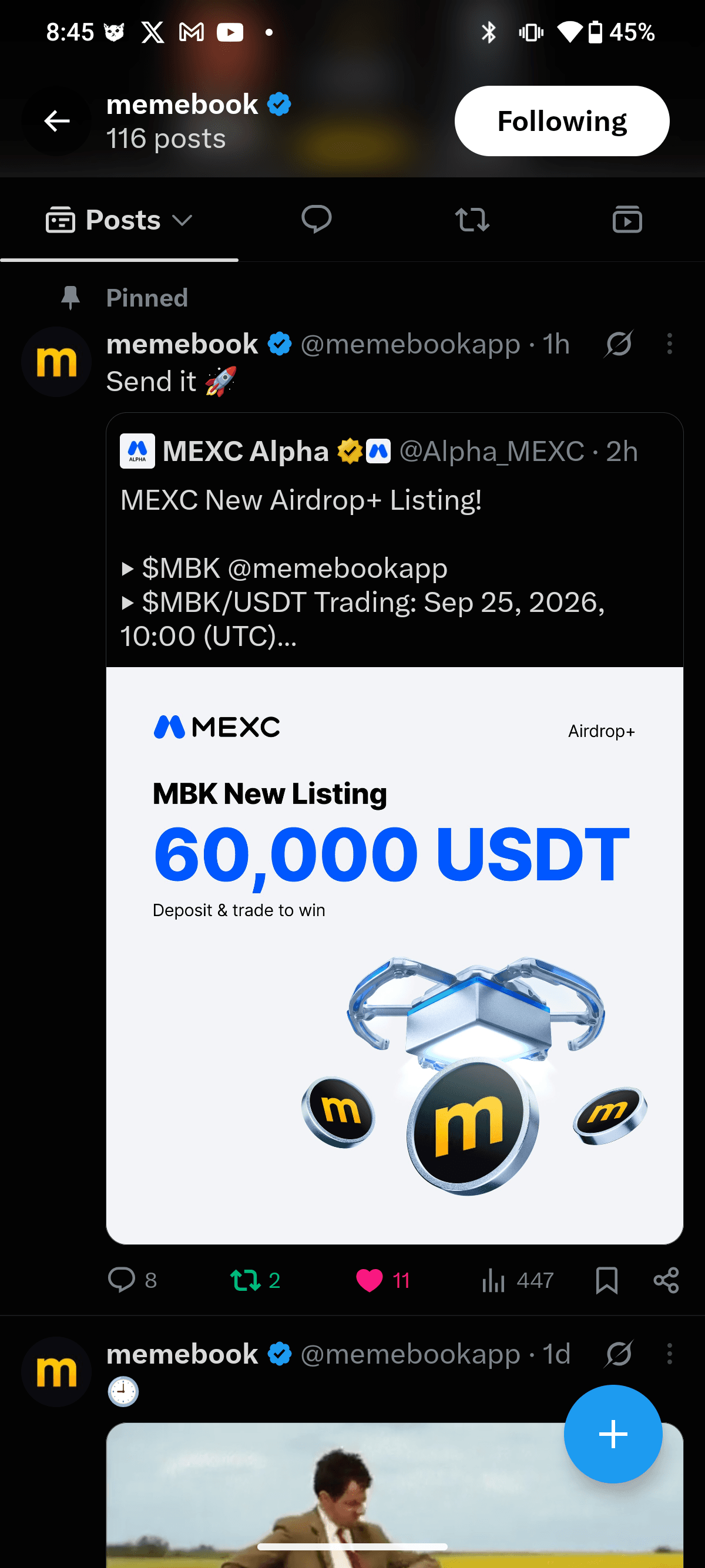
Task: Share the Send it post
Action: click(x=666, y=1280)
